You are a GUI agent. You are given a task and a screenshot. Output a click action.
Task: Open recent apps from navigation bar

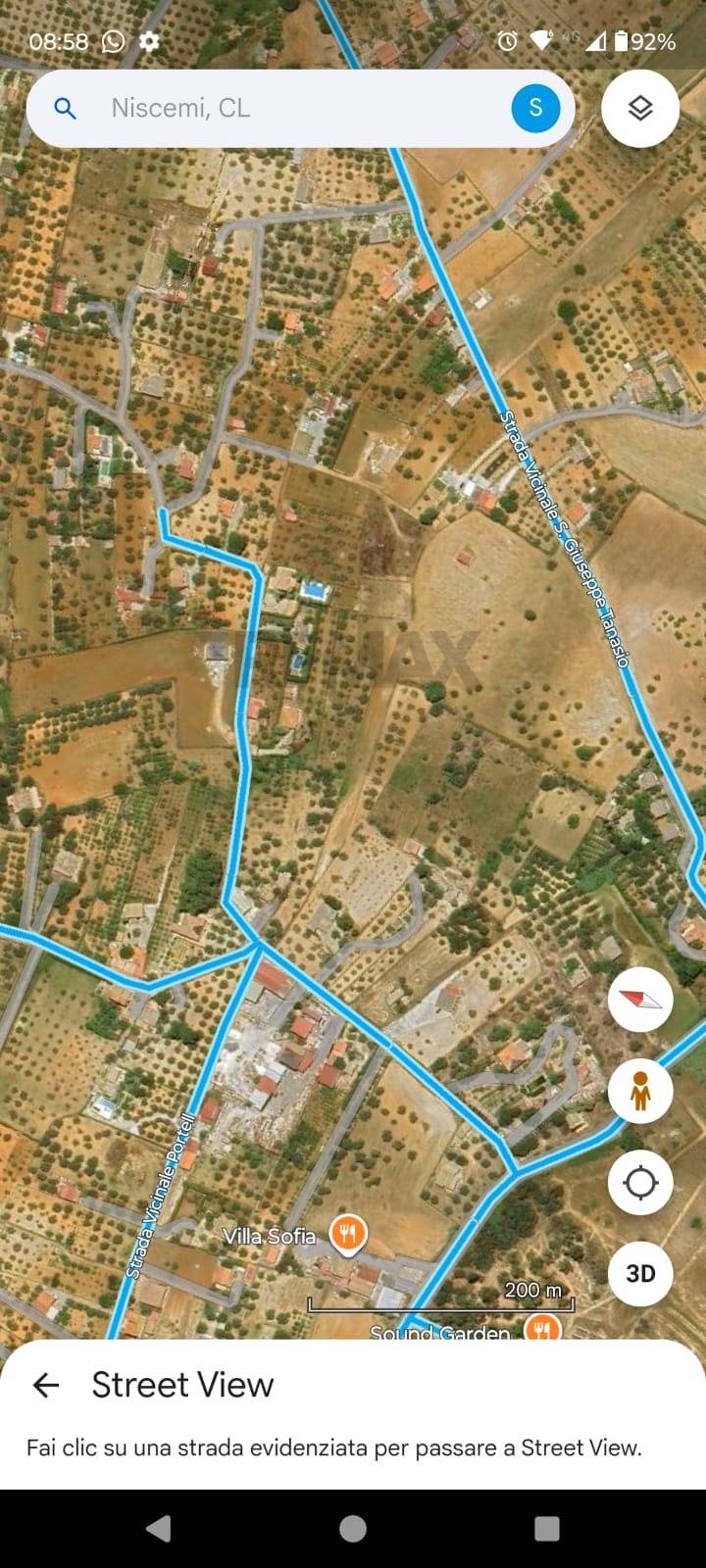pyautogui.click(x=547, y=1528)
